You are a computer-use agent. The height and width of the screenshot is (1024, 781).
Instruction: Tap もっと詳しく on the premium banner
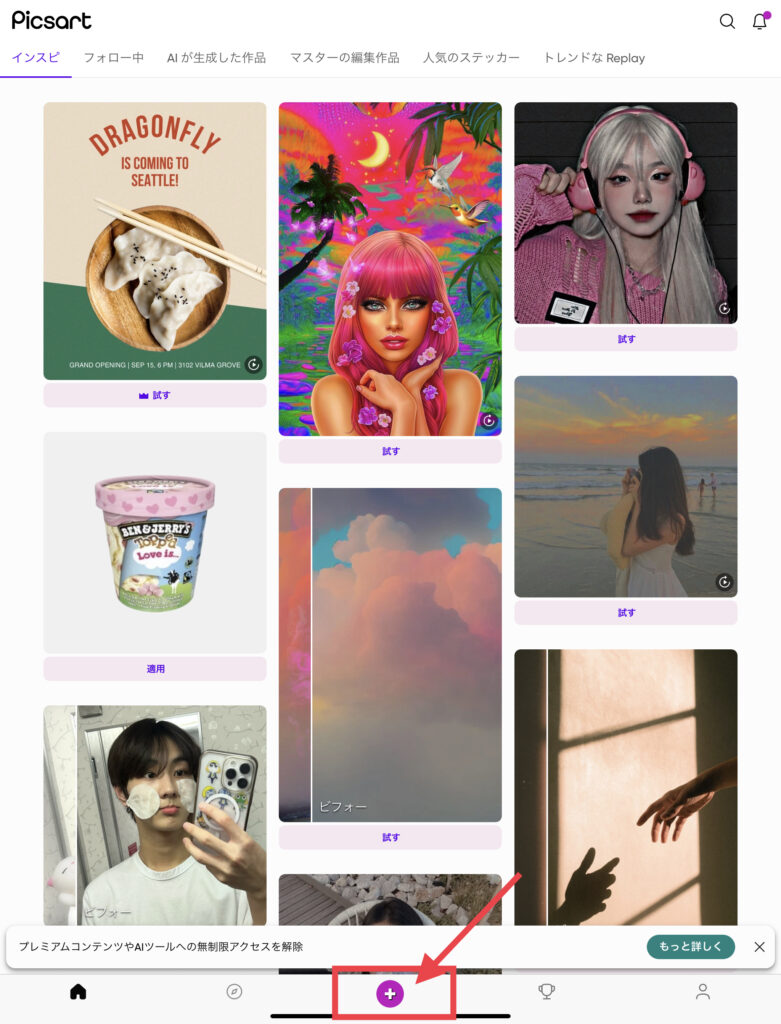pos(690,946)
